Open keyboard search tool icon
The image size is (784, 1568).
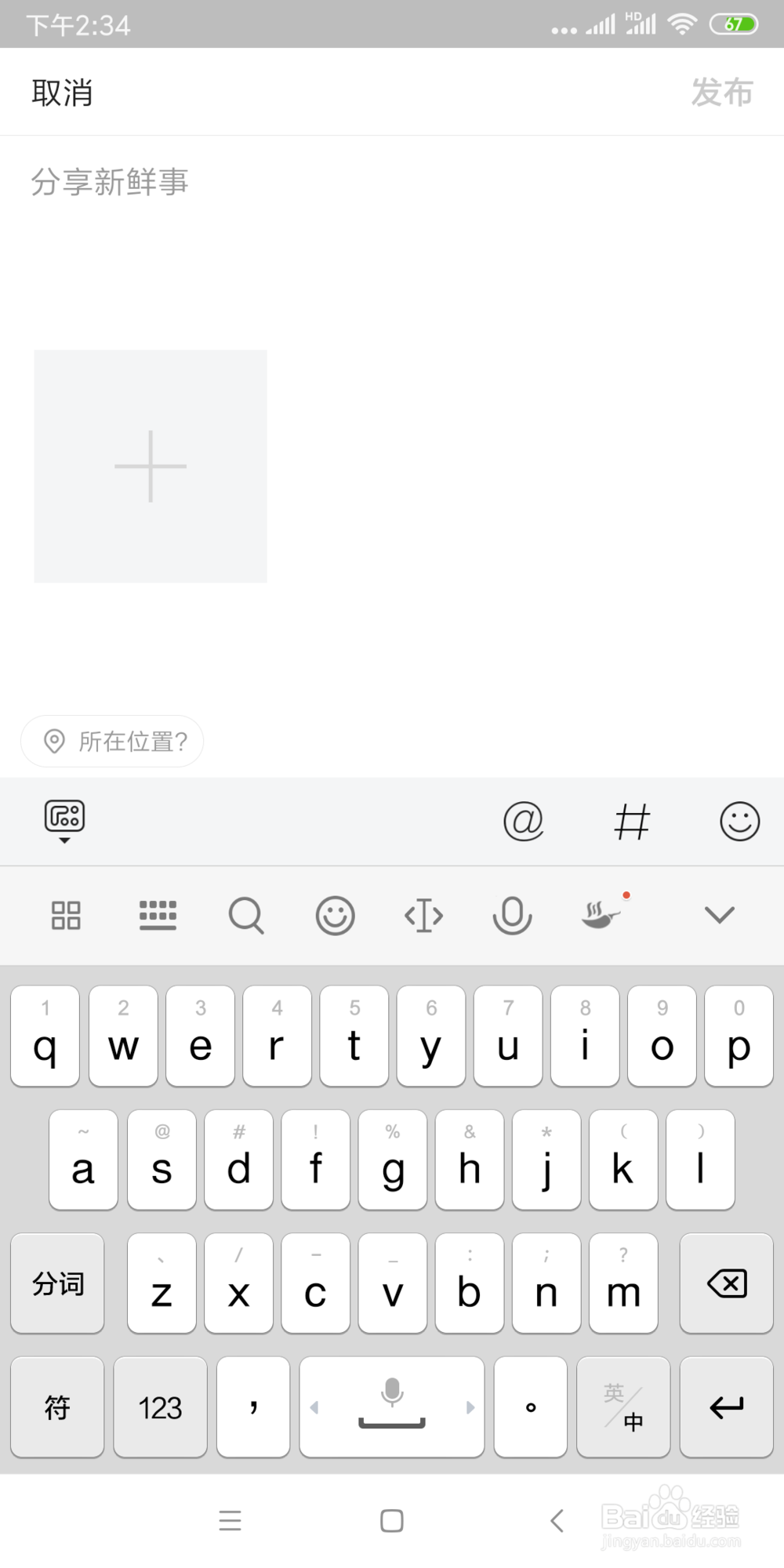pyautogui.click(x=246, y=915)
